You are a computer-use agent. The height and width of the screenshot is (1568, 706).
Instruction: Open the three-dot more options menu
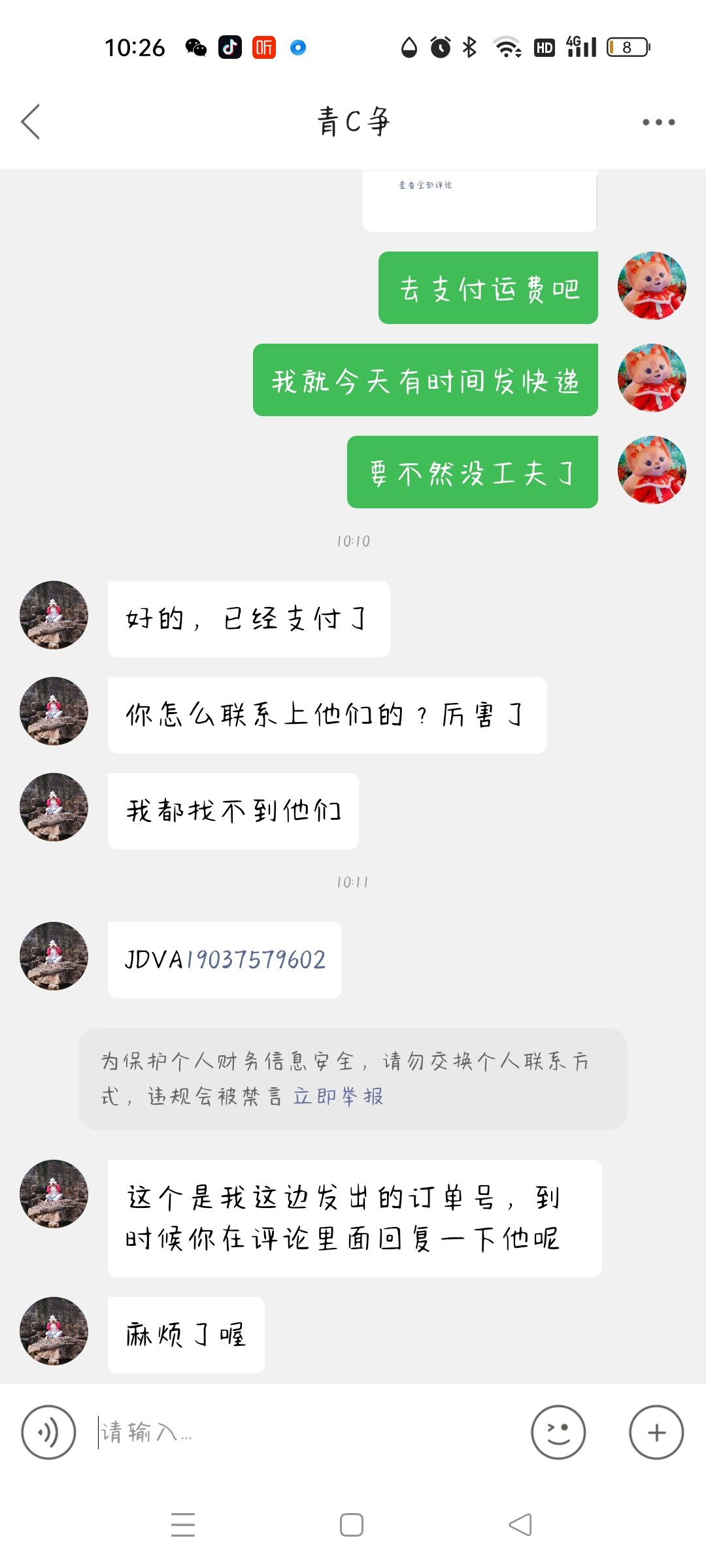coord(658,122)
